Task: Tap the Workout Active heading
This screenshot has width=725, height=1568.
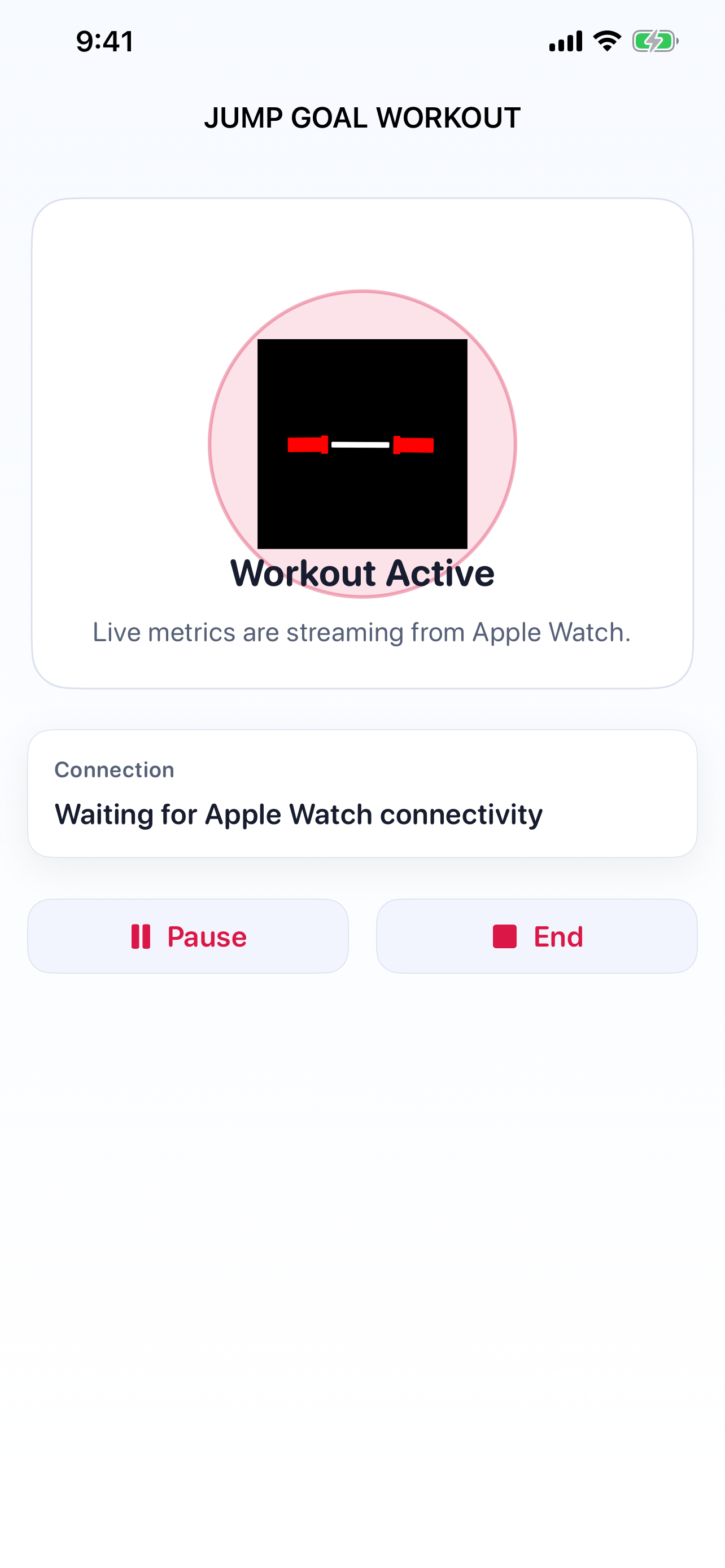Action: coord(362,573)
